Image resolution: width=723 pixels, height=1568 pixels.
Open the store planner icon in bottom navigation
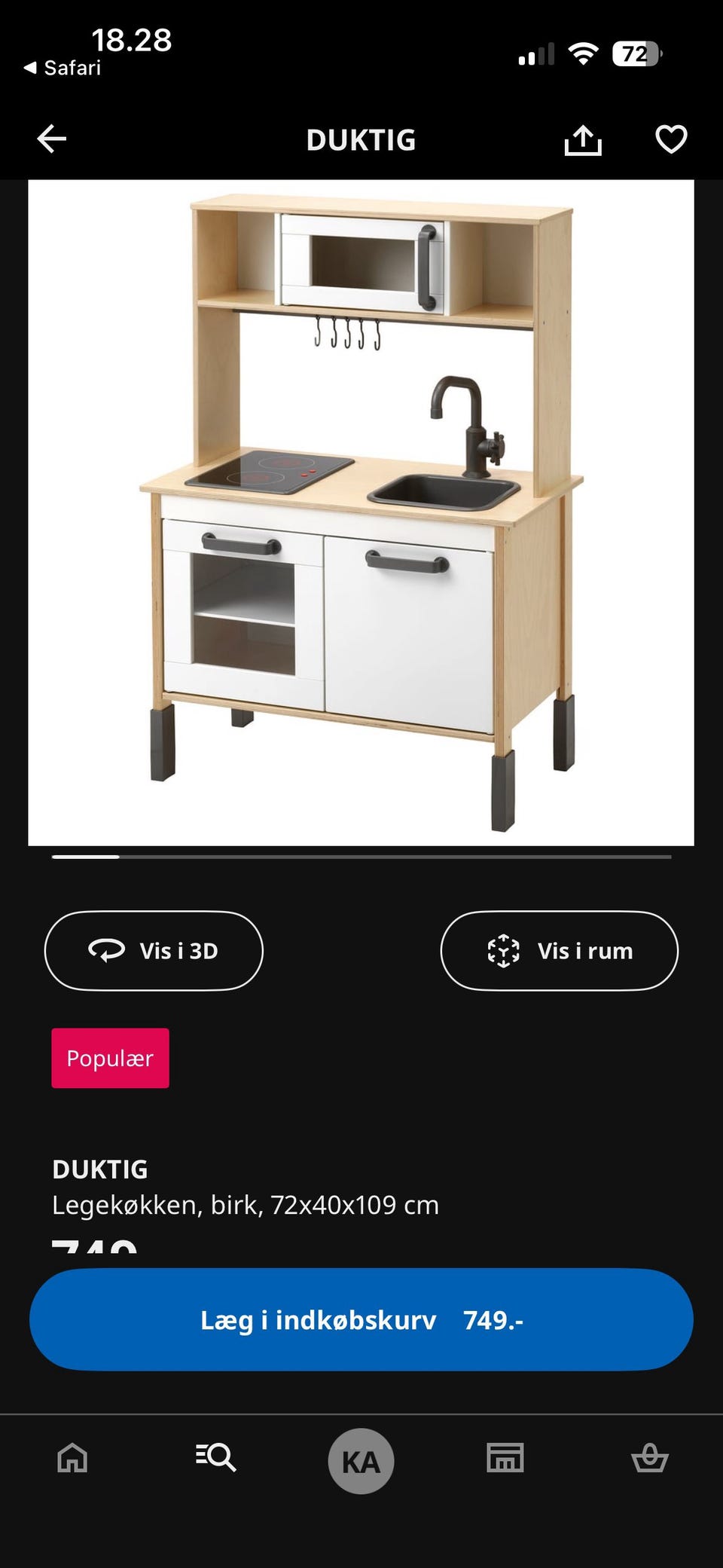tap(505, 1459)
